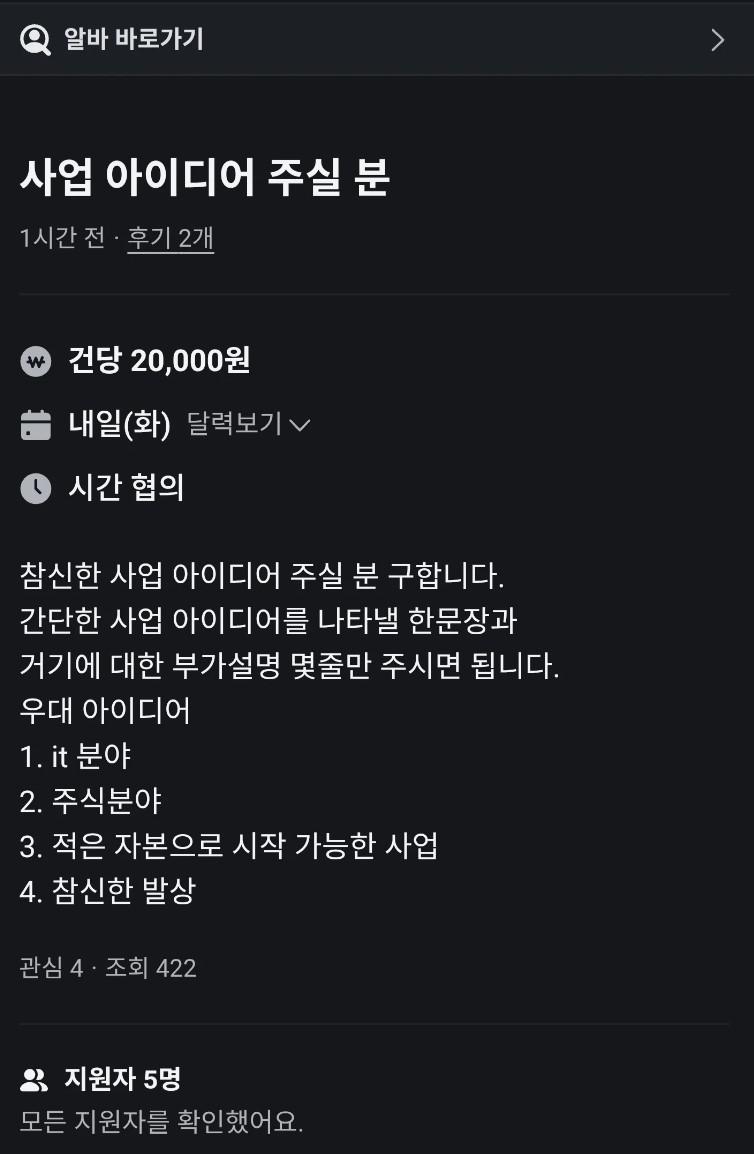Click the clock icon to set working hours
This screenshot has height=1154, width=754.
click(36, 487)
